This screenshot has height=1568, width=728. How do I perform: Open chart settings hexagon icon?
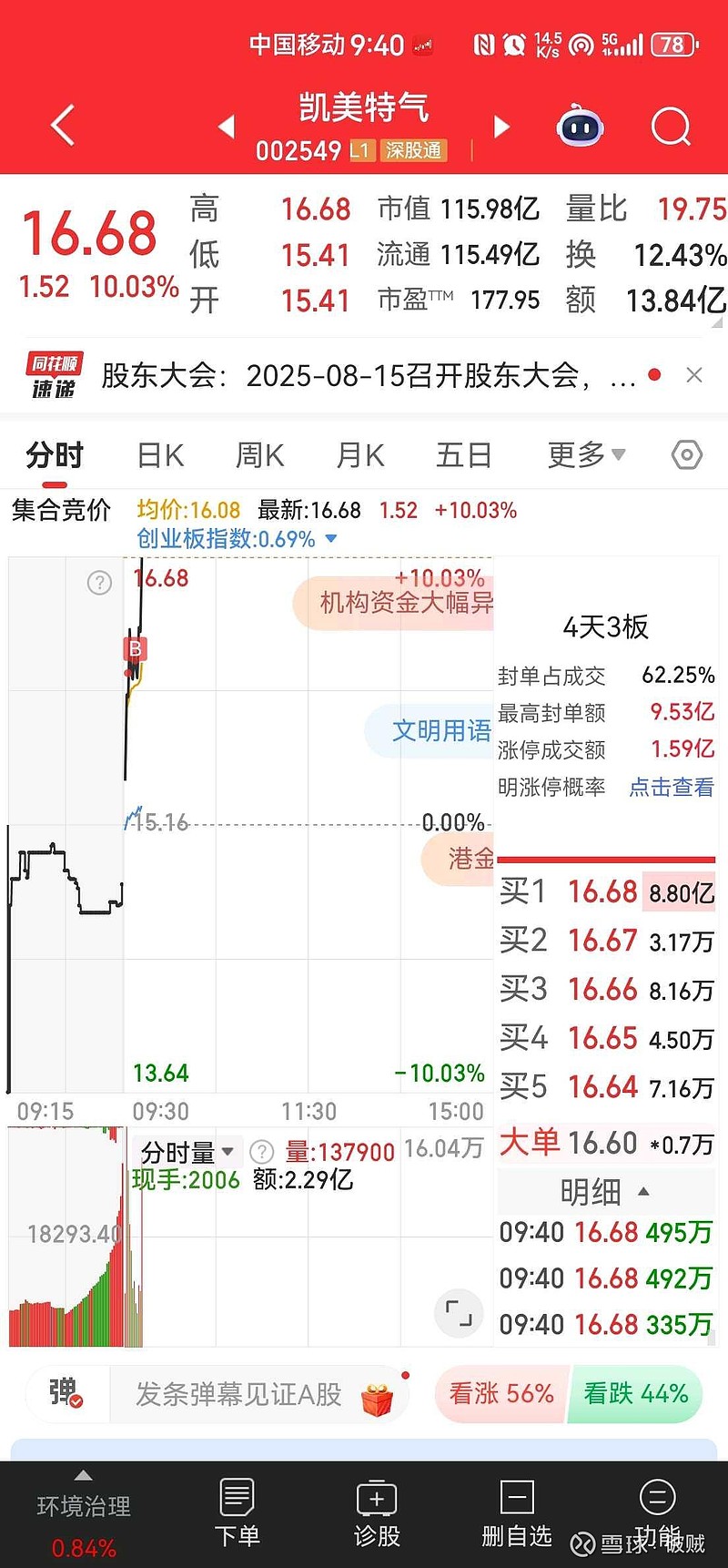click(687, 454)
